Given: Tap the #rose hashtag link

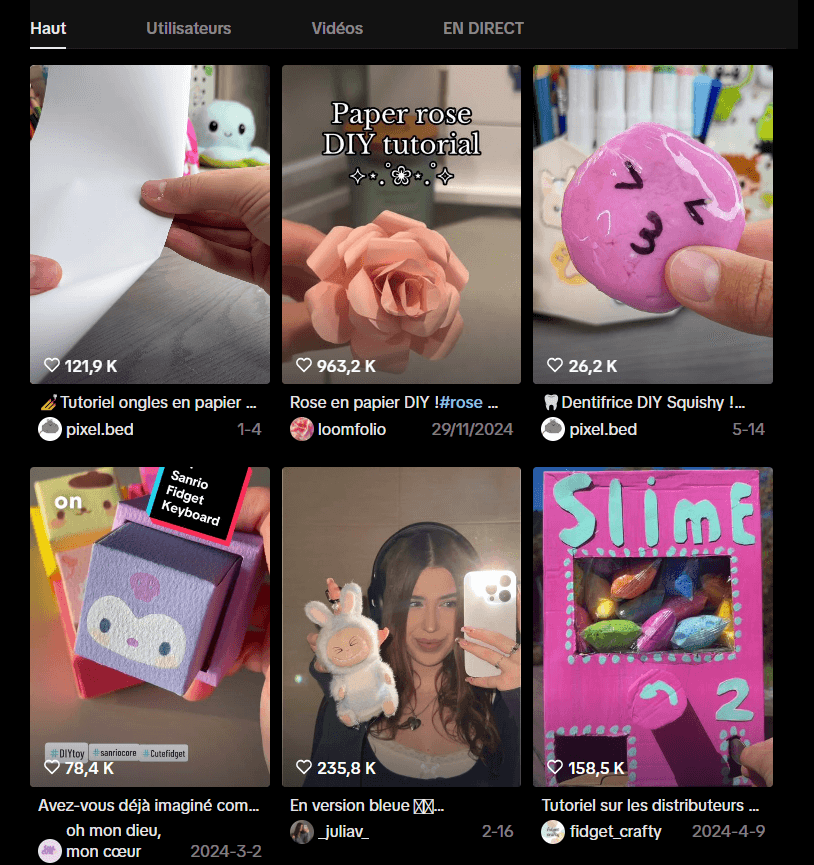Looking at the screenshot, I should pyautogui.click(x=460, y=403).
